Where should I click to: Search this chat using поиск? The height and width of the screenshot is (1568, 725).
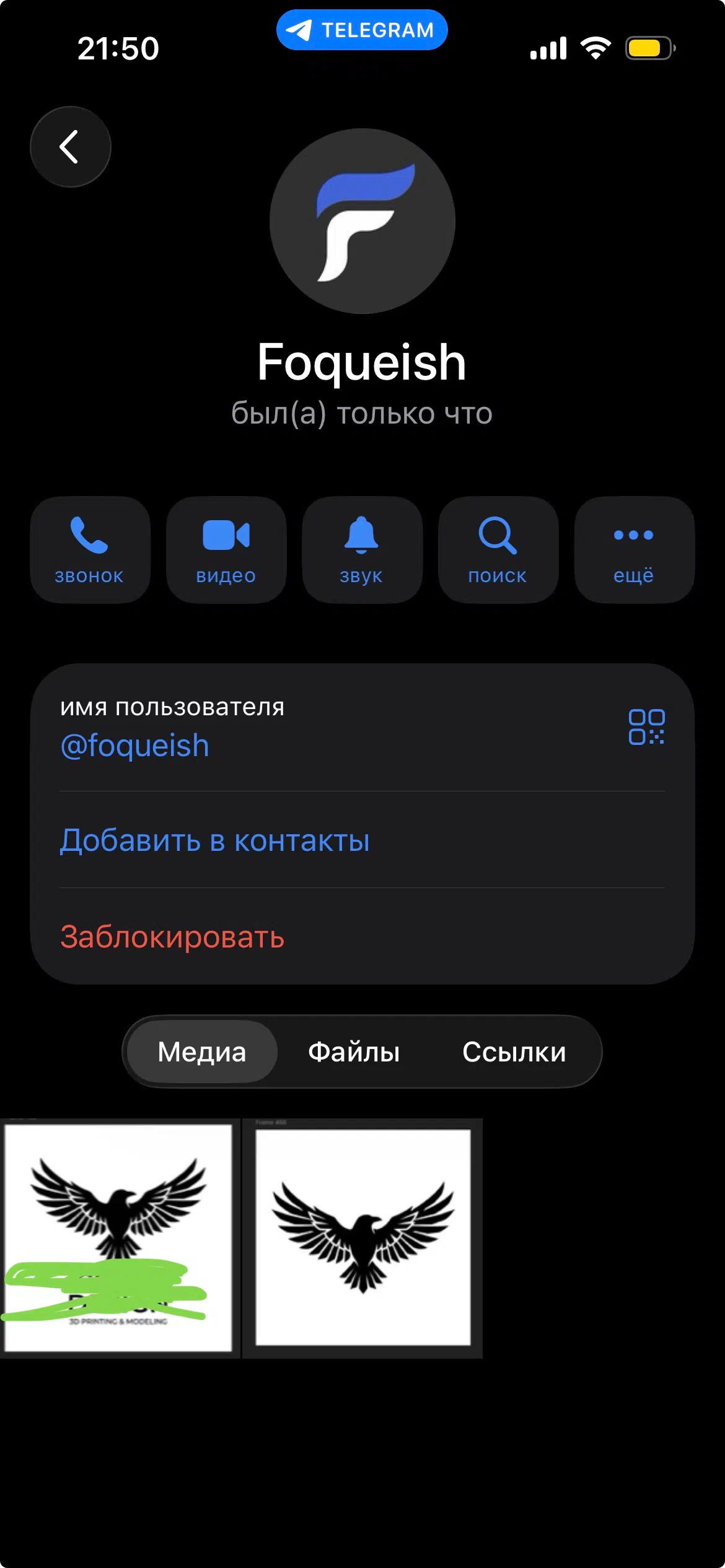pos(498,549)
